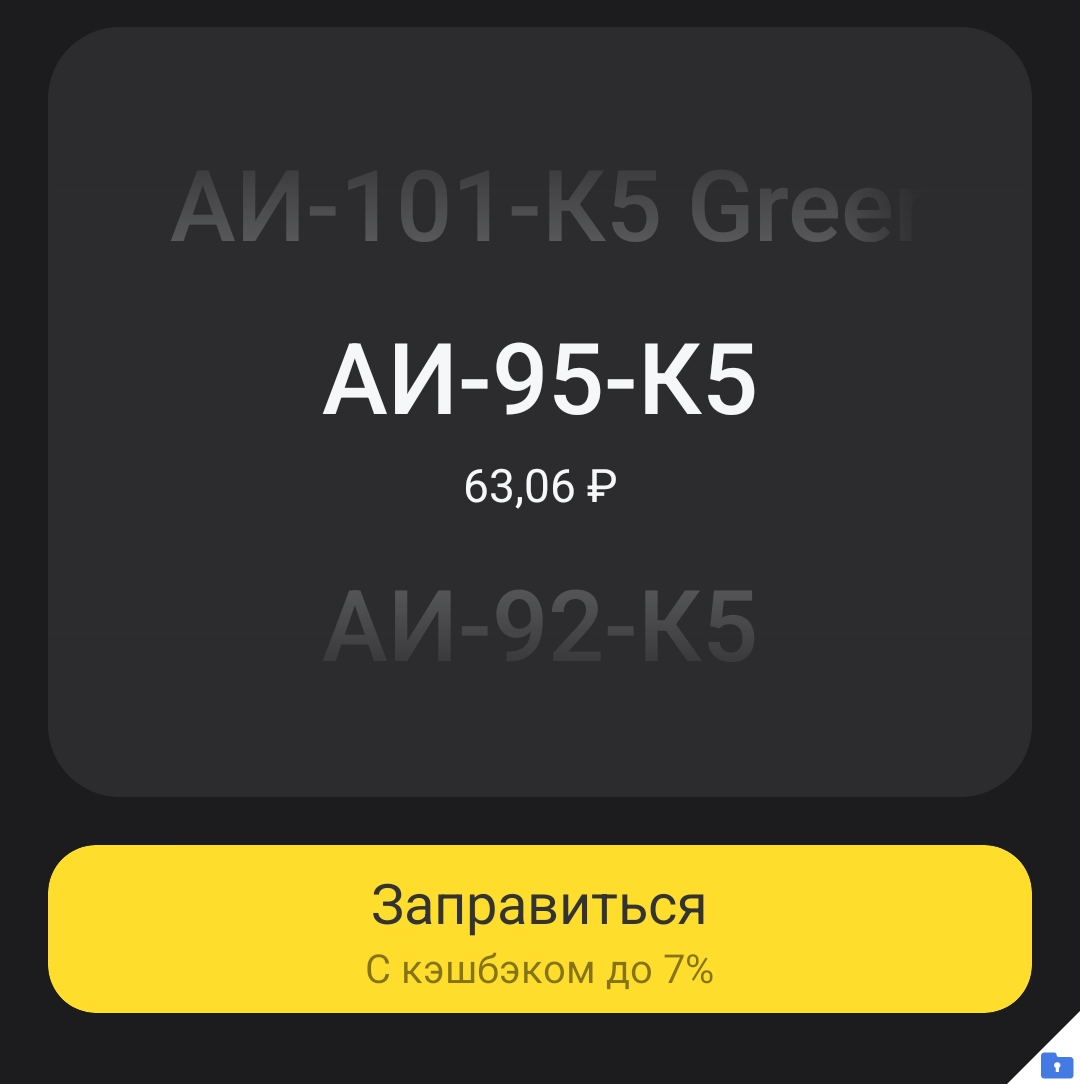Select АИ-92-К5 fuel option
This screenshot has height=1084, width=1080.
pos(540,628)
